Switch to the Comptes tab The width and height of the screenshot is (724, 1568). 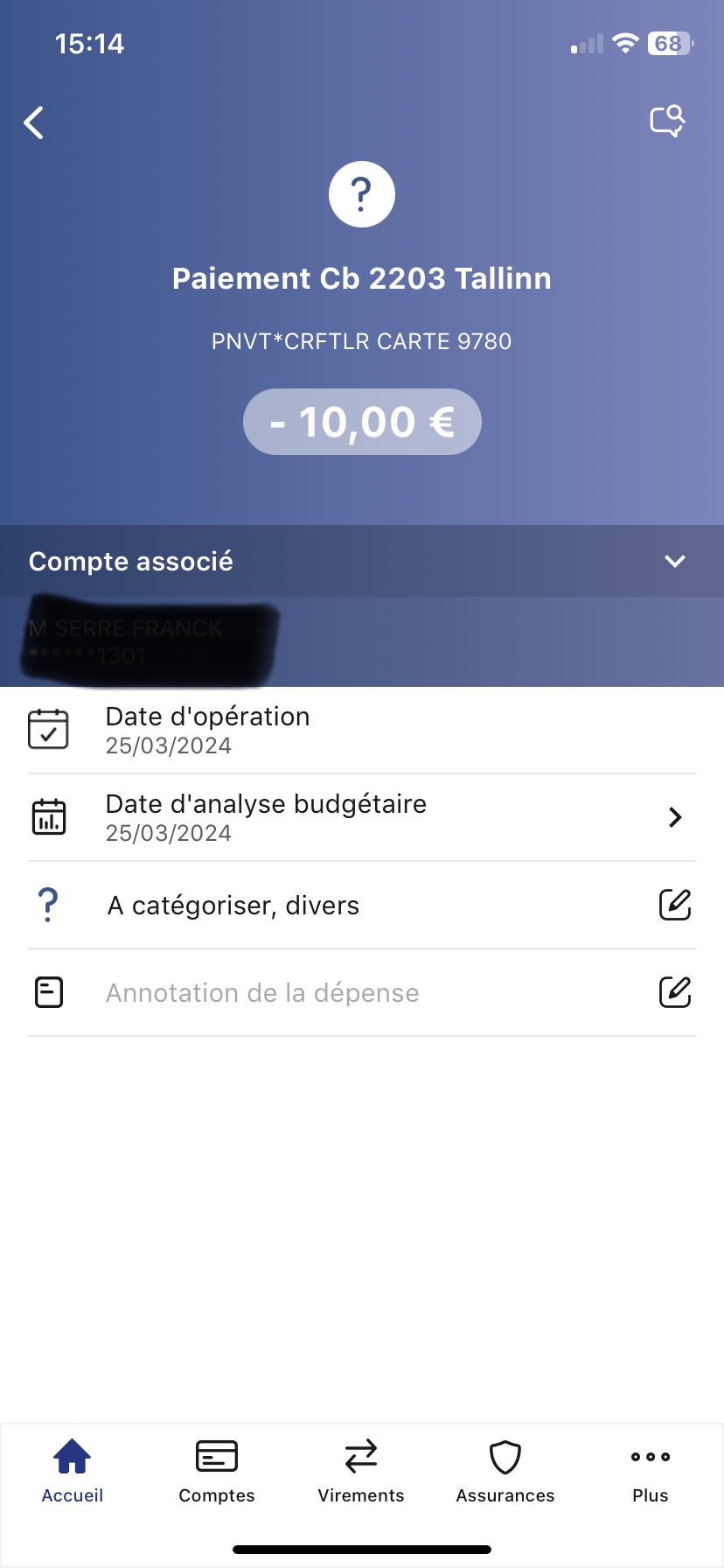(x=217, y=1471)
